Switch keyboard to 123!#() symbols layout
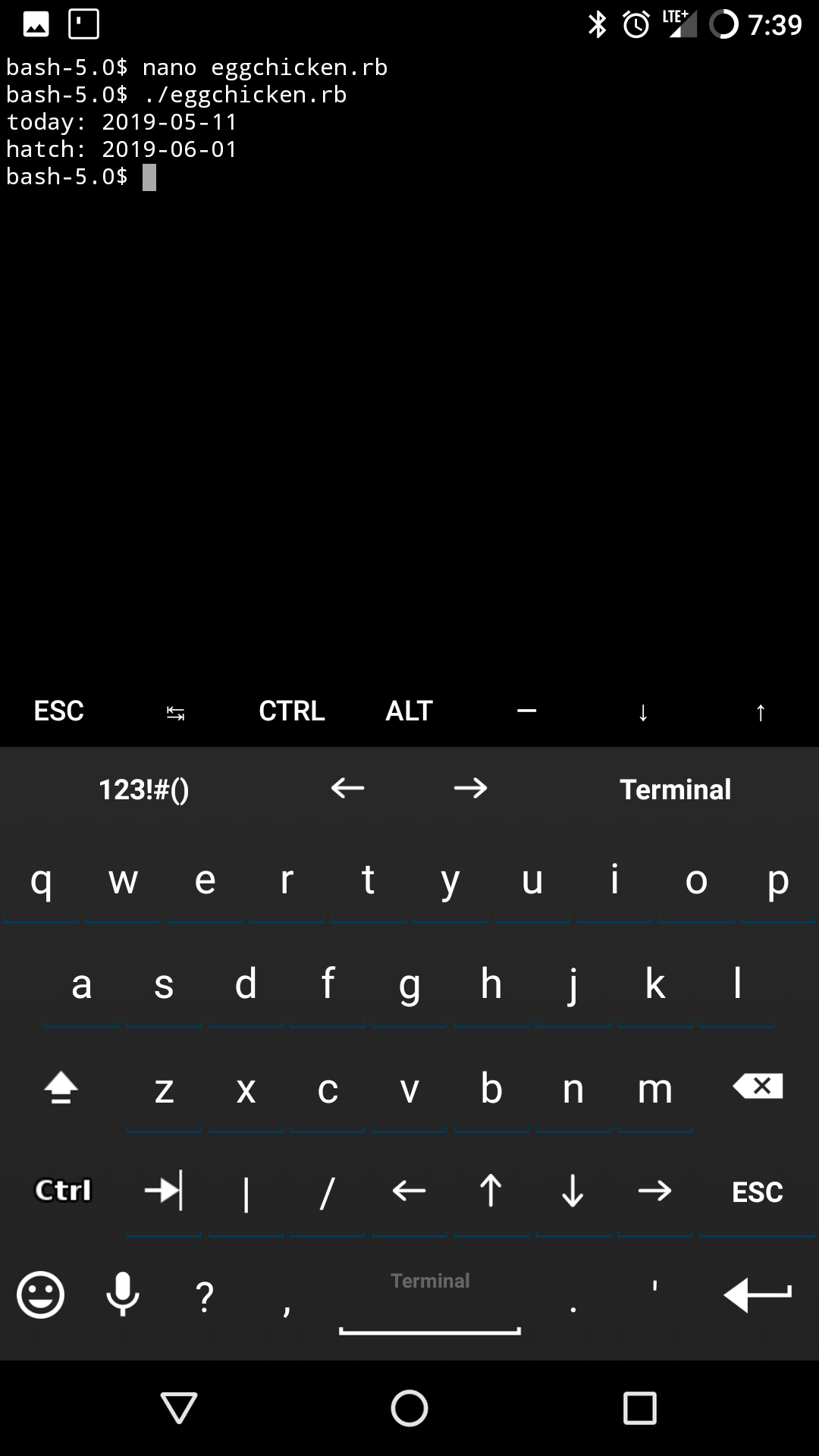Image resolution: width=819 pixels, height=1456 pixels. (x=144, y=789)
